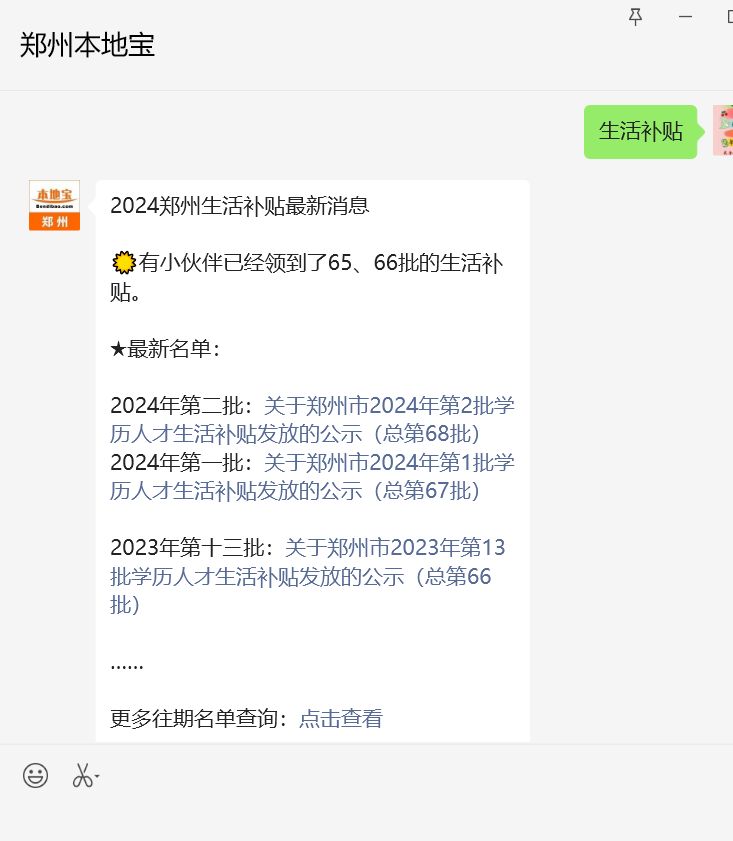Open the screenshot scissors tool

click(x=84, y=775)
